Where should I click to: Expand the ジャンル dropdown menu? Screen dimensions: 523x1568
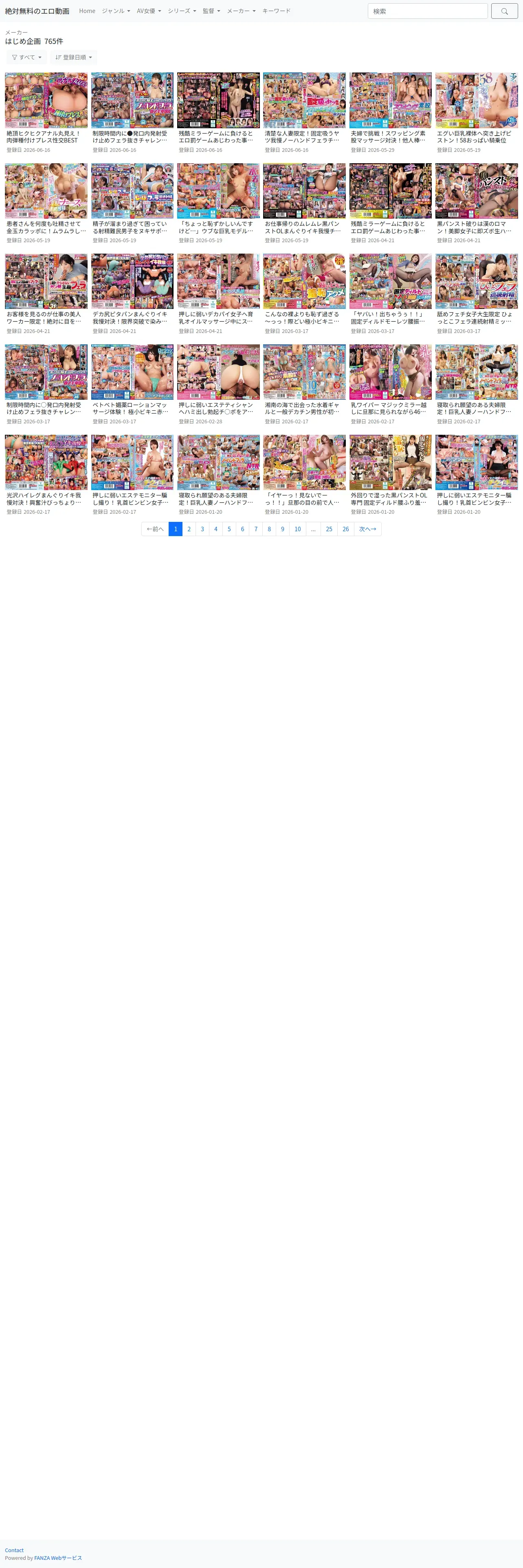pyautogui.click(x=116, y=11)
